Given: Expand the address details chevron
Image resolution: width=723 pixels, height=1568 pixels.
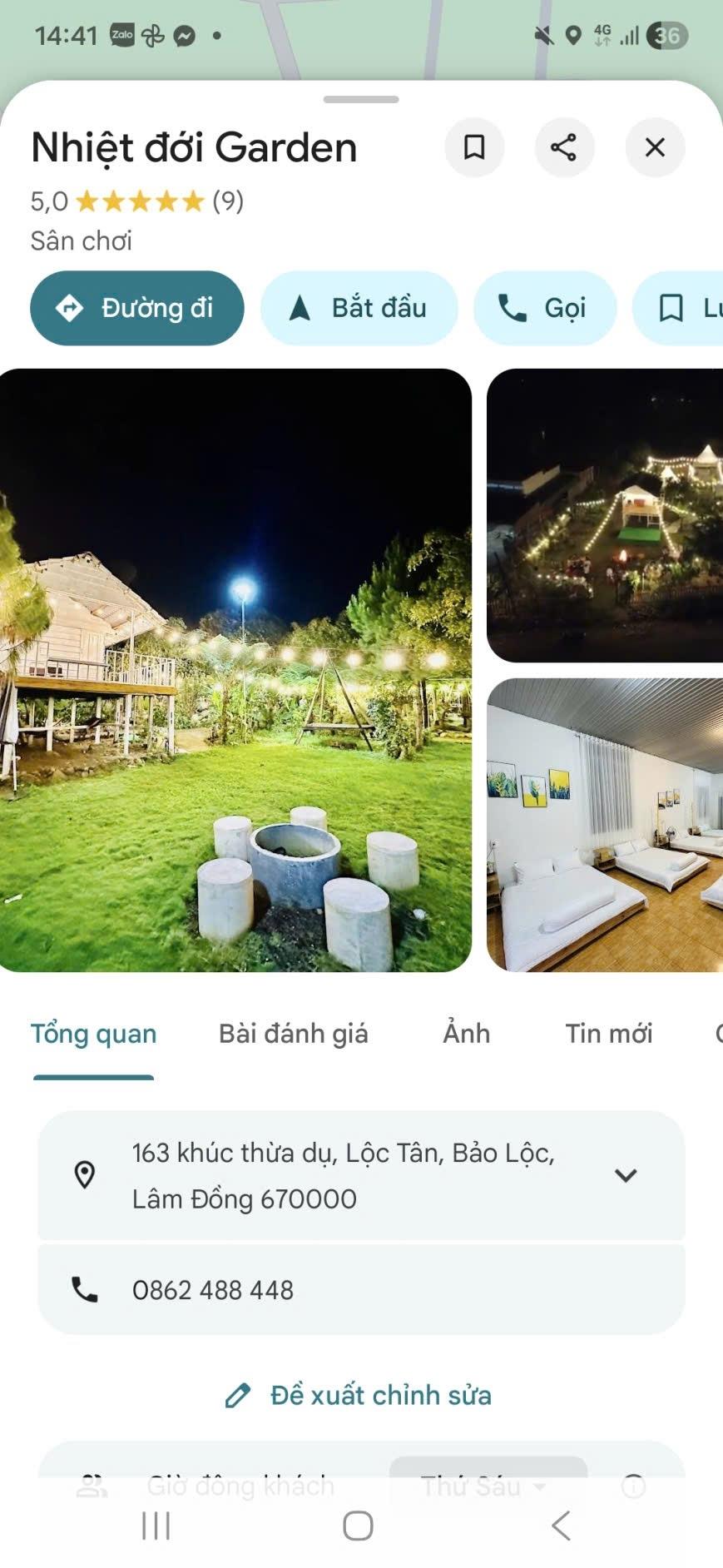Looking at the screenshot, I should 626,1175.
